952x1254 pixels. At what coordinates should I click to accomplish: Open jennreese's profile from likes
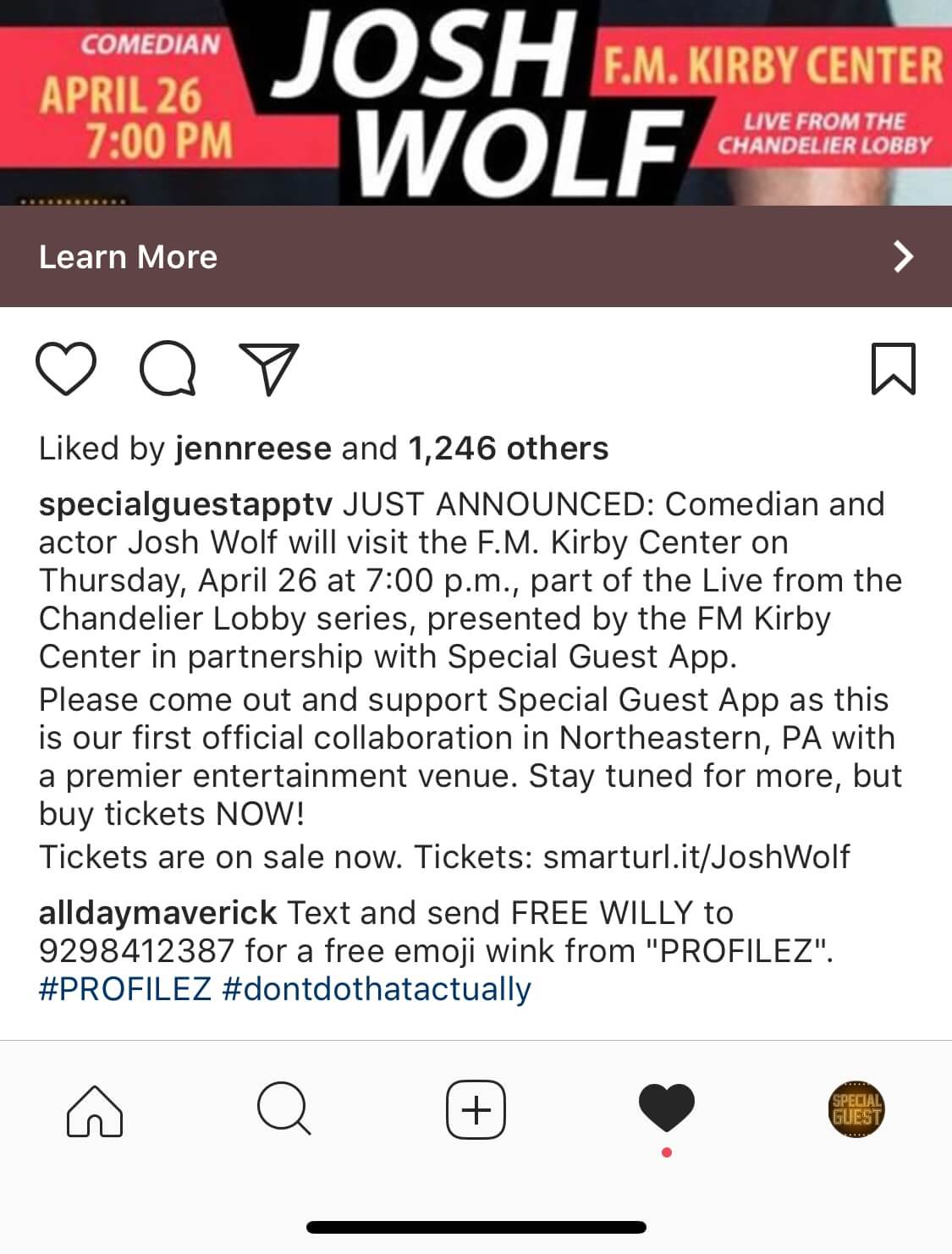[x=253, y=448]
